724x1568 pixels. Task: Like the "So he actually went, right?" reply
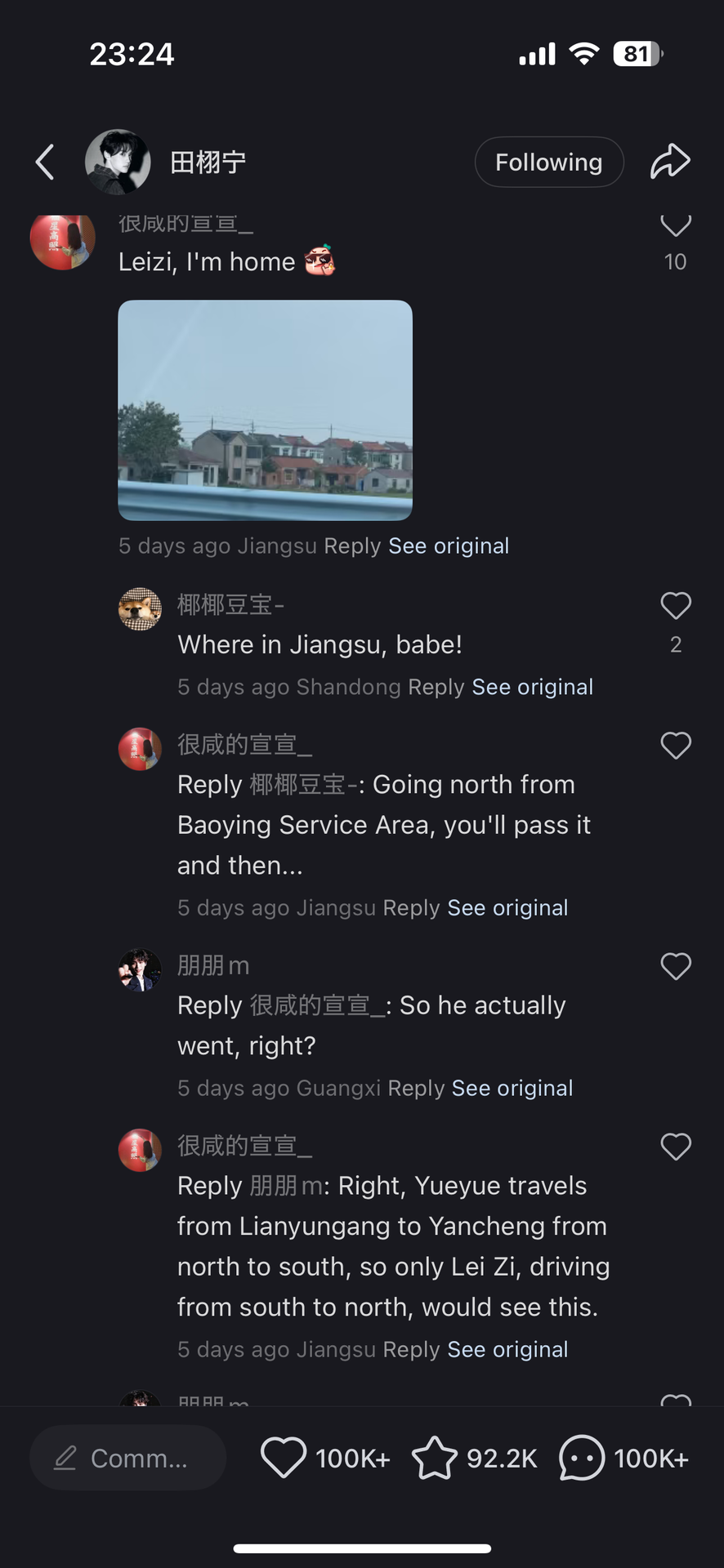[x=675, y=967]
